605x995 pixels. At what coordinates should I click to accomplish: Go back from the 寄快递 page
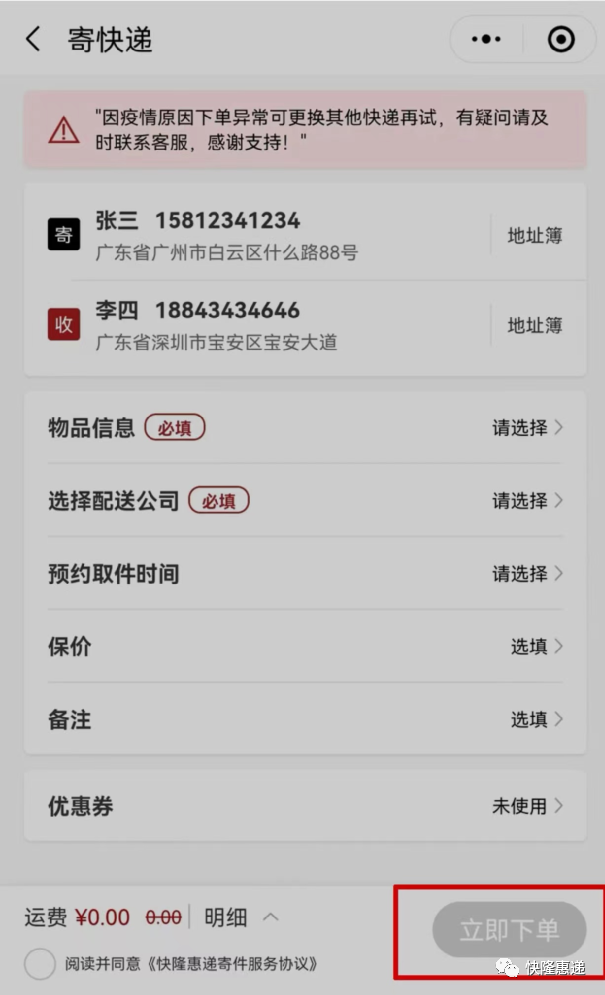pyautogui.click(x=34, y=39)
